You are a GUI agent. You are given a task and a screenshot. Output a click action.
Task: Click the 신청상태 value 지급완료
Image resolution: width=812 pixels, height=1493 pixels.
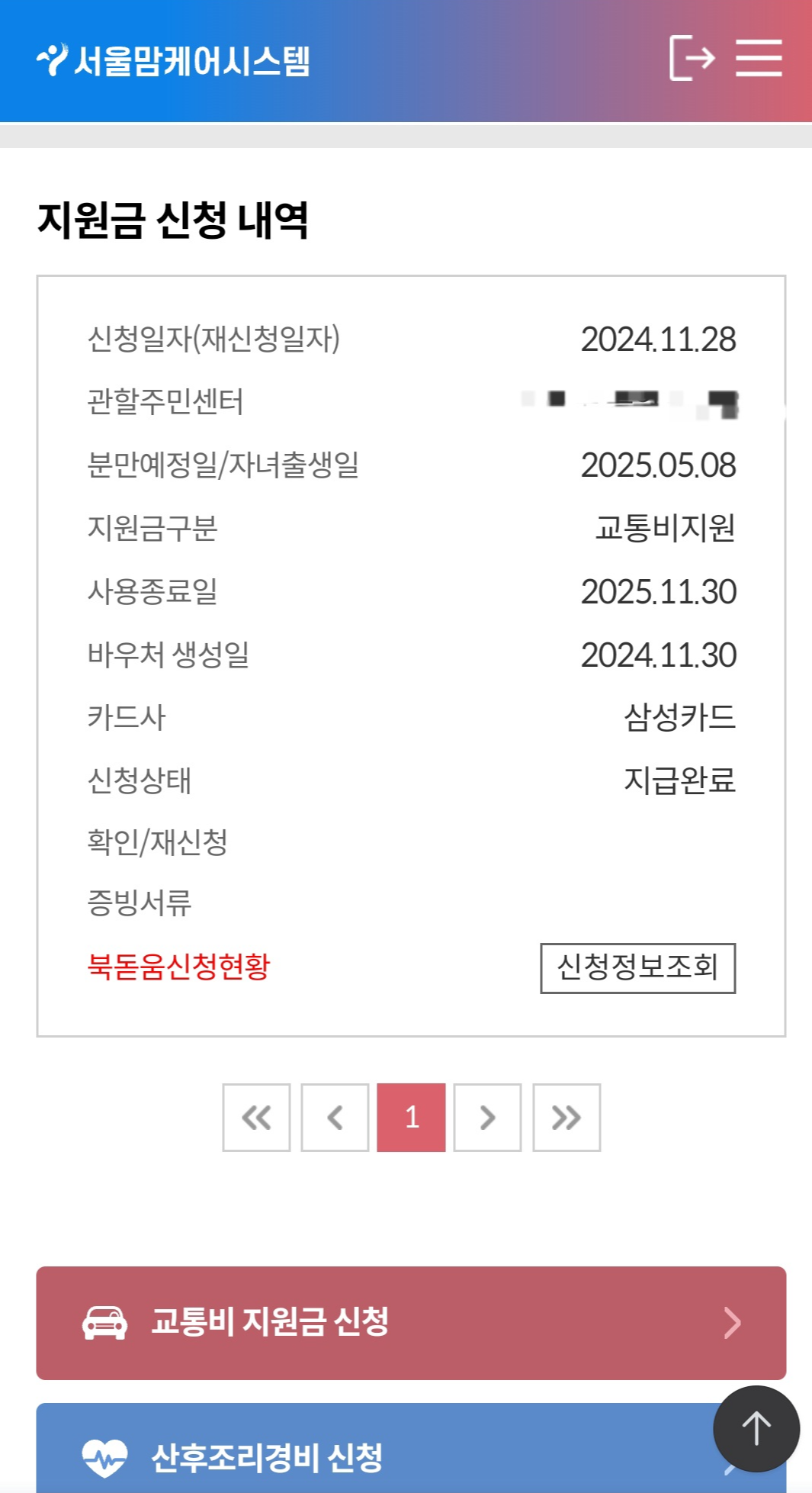click(677, 780)
